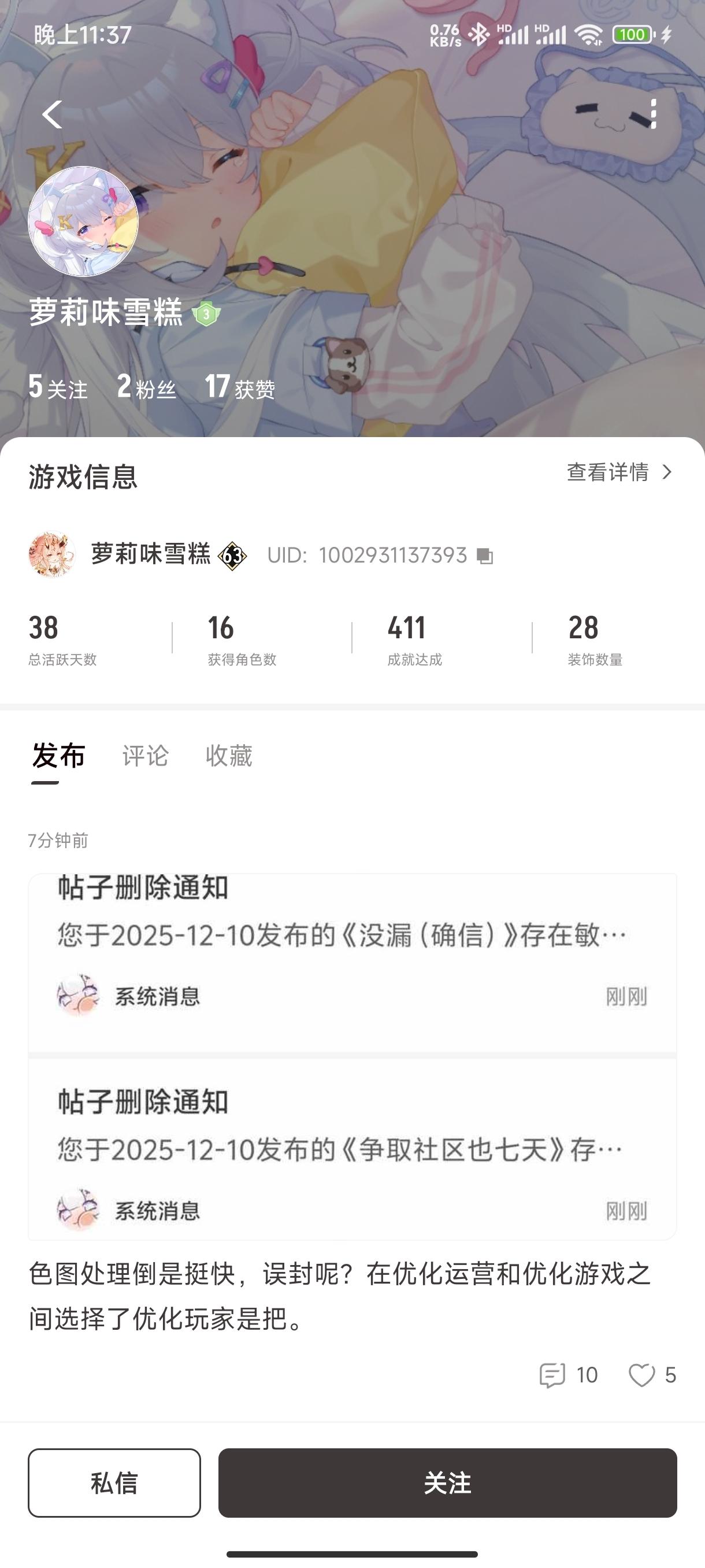The image size is (705, 1568).
Task: Open 萝莉味雪糕's profile avatar
Action: [x=83, y=221]
